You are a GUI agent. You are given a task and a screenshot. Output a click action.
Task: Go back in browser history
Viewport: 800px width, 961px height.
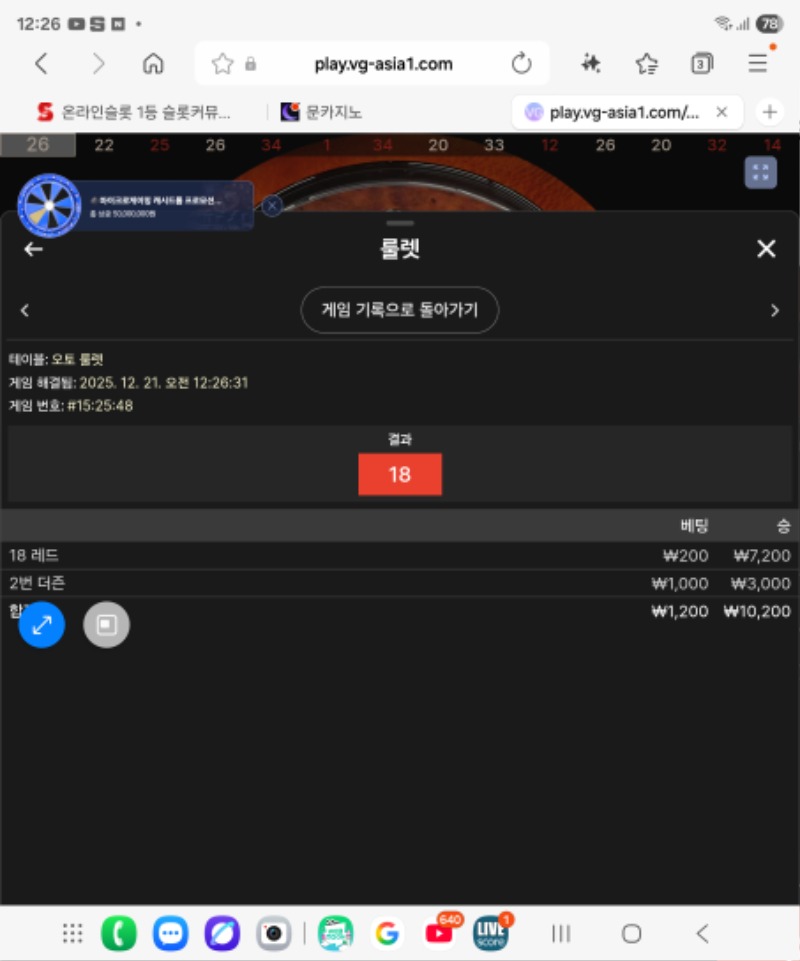(41, 64)
